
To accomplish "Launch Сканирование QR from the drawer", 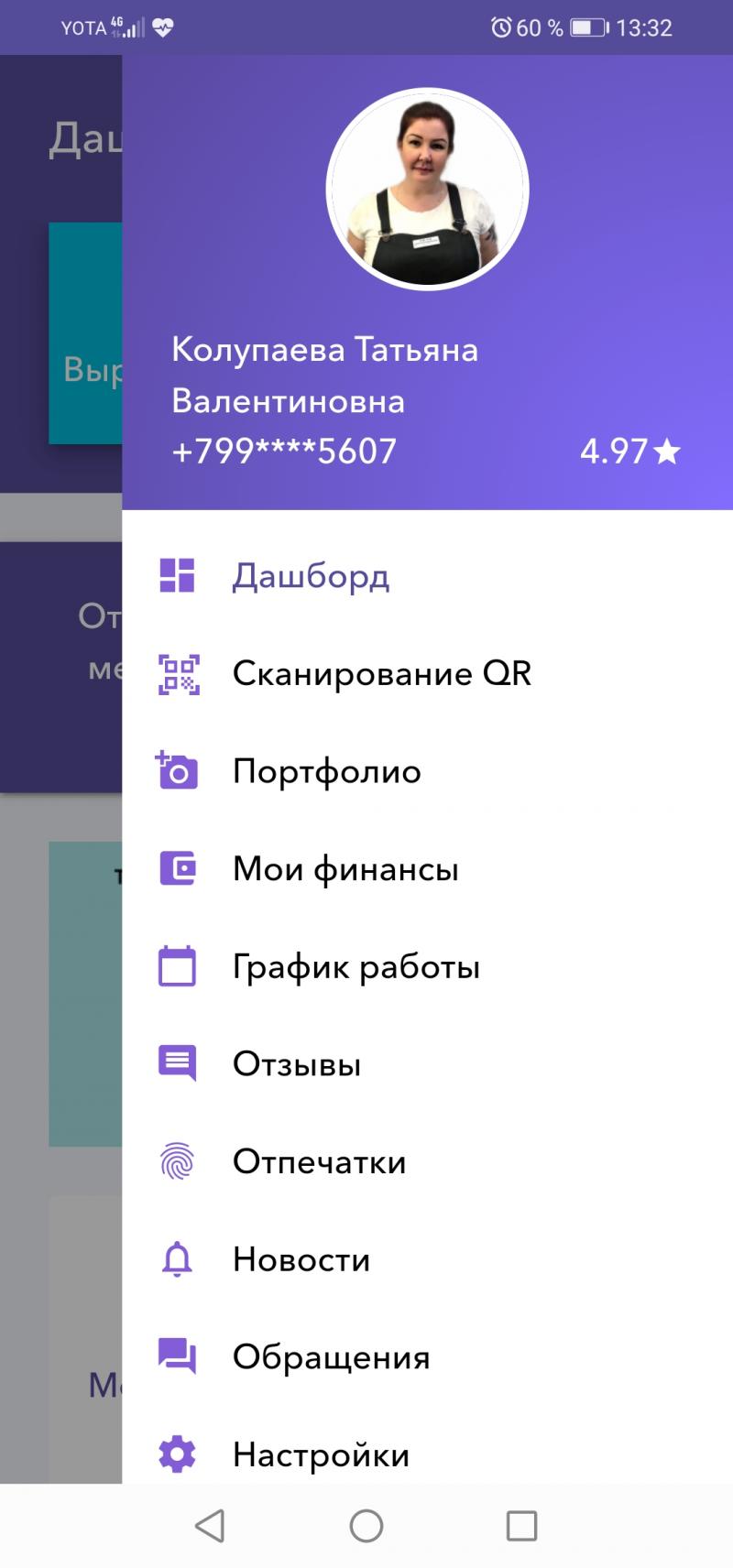I will click(x=381, y=673).
